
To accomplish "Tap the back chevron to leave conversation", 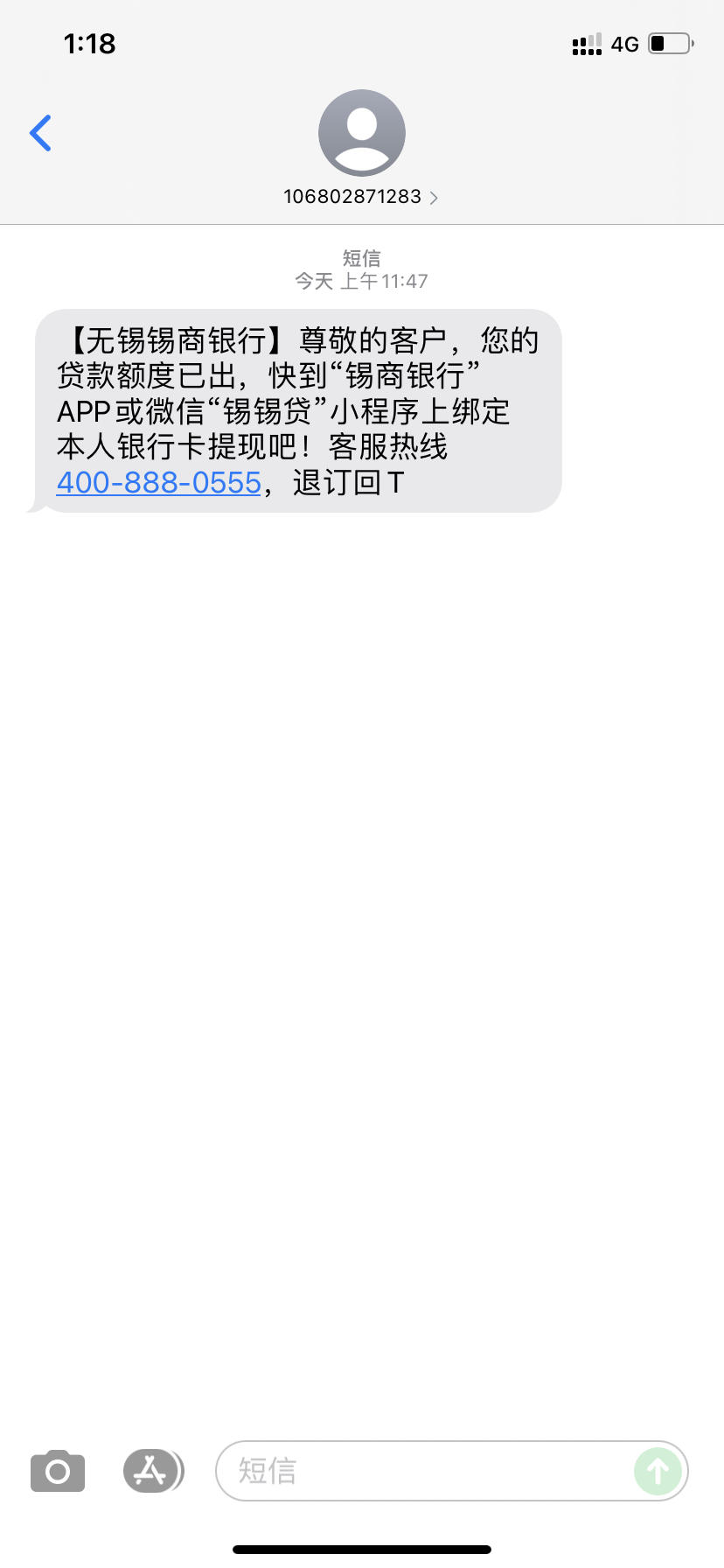I will click(39, 132).
